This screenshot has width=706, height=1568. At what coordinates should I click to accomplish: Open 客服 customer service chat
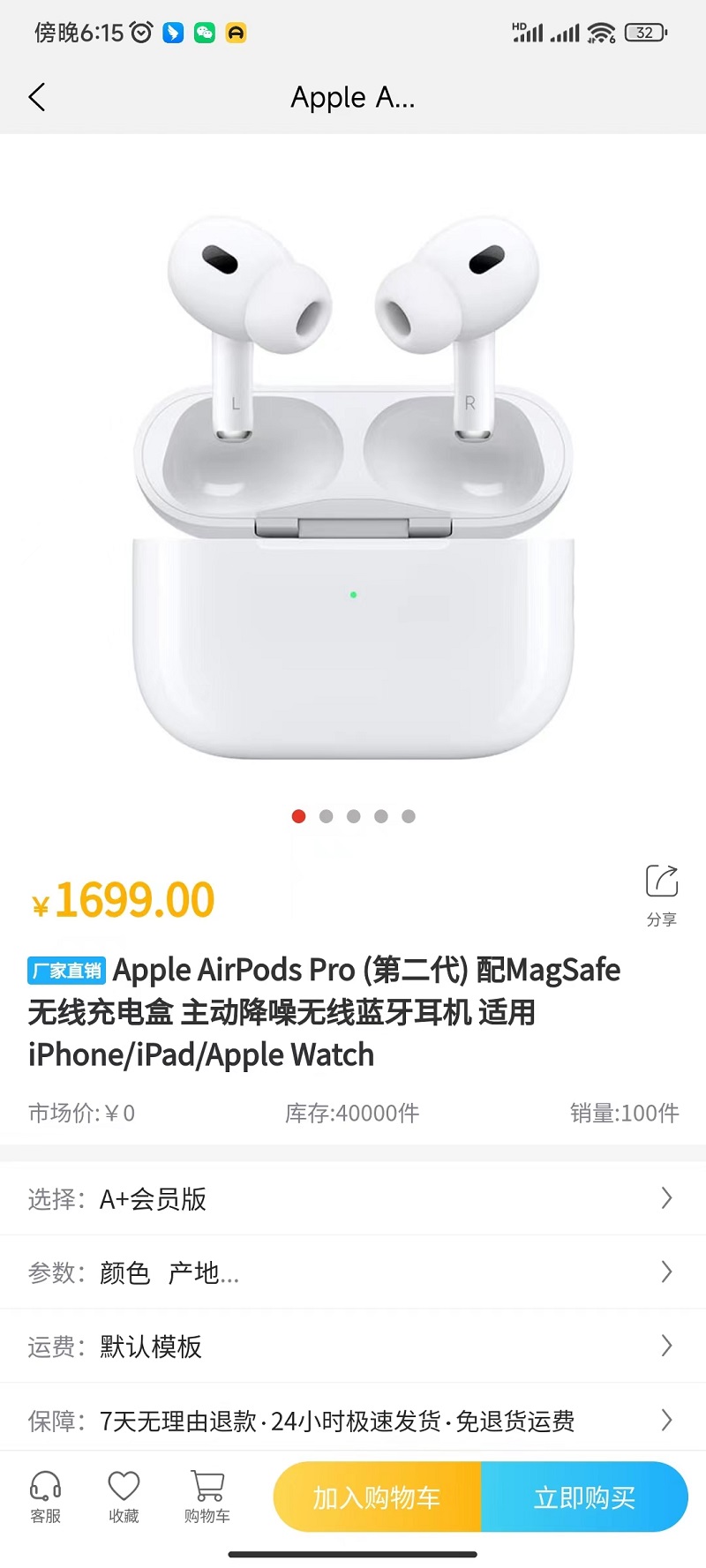(44, 1496)
